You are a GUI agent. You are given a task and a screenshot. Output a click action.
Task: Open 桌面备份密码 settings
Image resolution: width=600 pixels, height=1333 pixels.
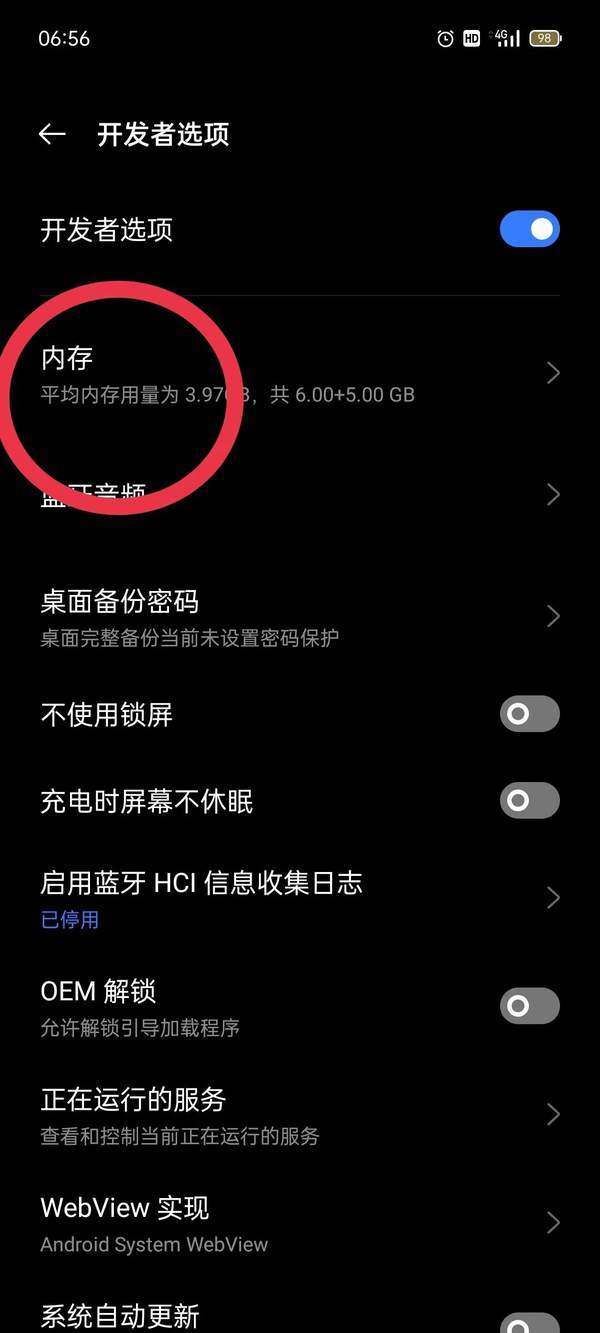pyautogui.click(x=300, y=616)
